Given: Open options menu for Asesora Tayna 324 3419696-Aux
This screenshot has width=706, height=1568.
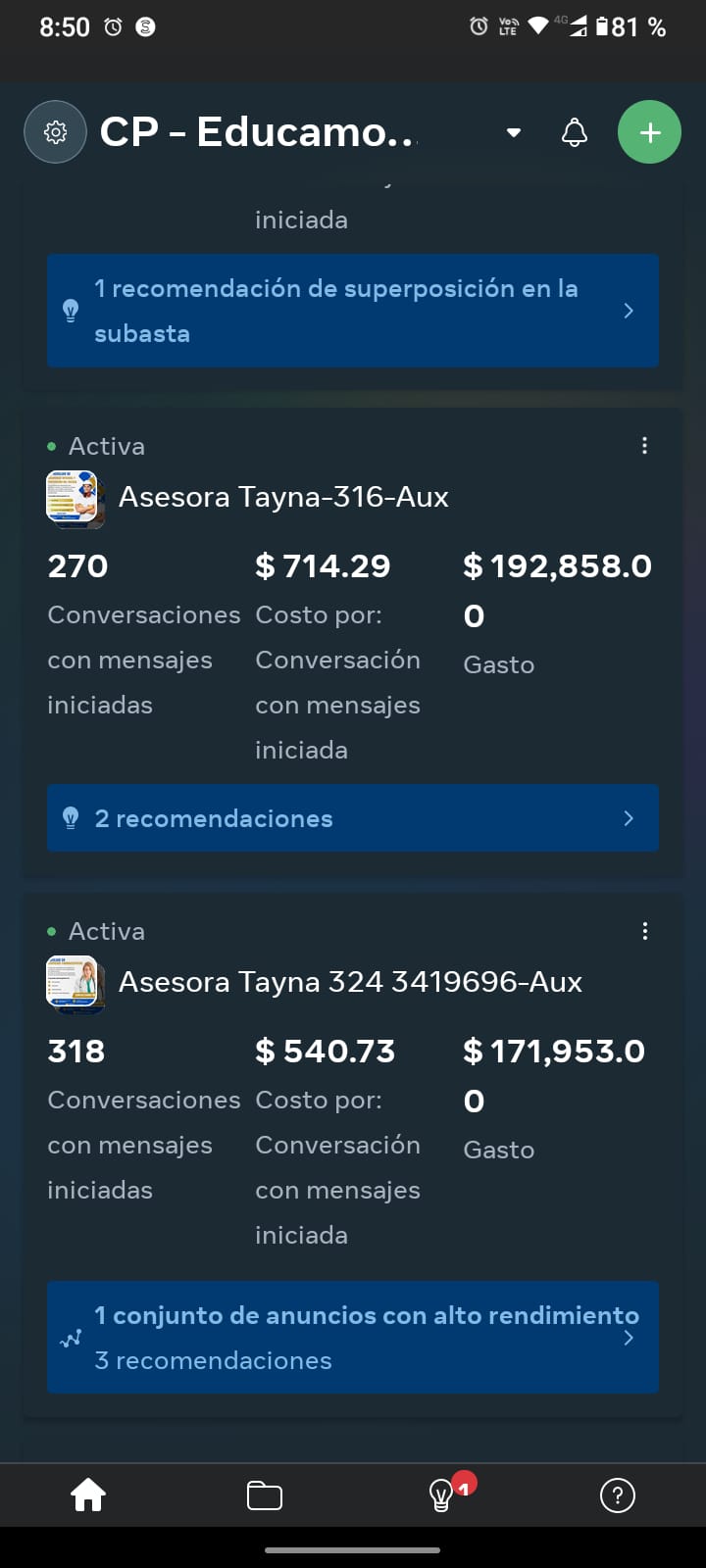Looking at the screenshot, I should pyautogui.click(x=644, y=931).
